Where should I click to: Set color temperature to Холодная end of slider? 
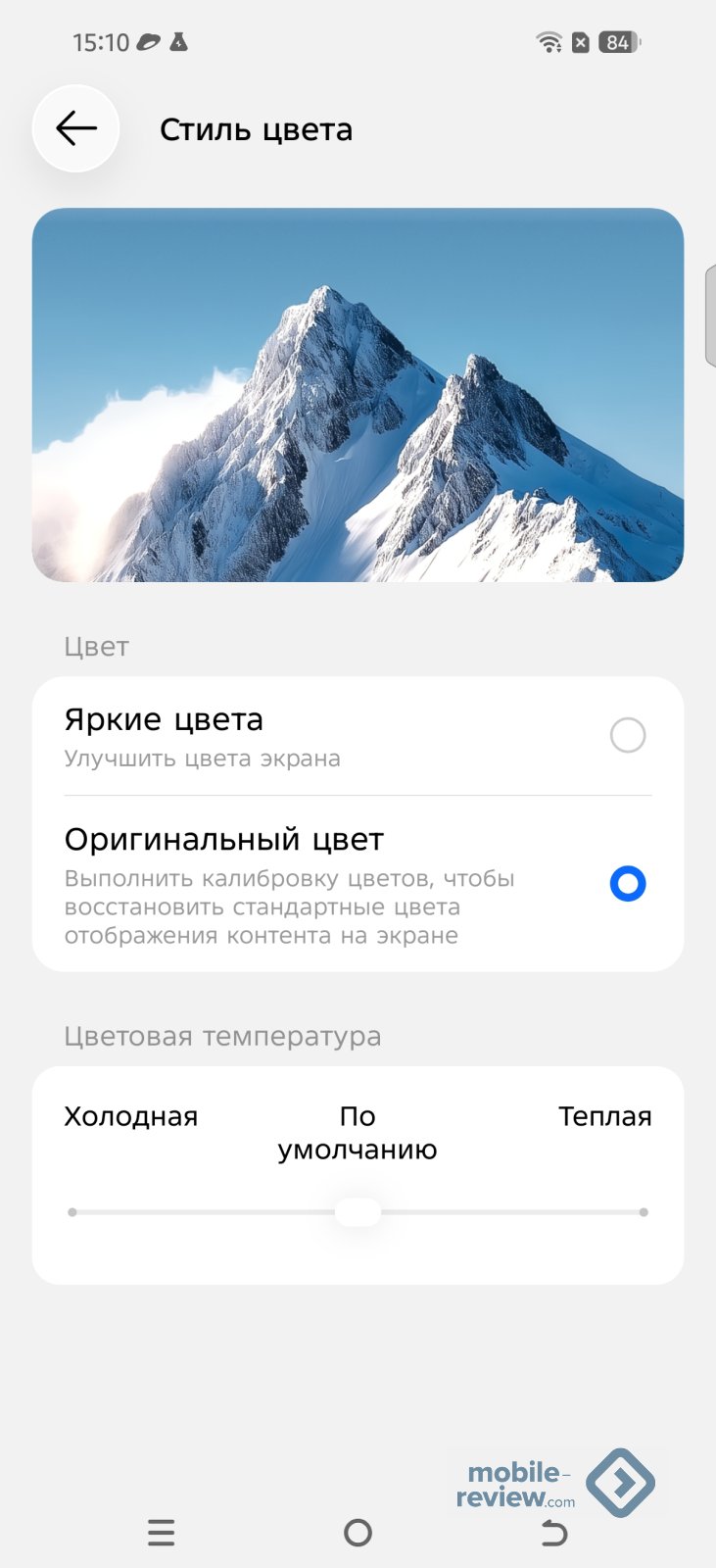coord(72,1212)
